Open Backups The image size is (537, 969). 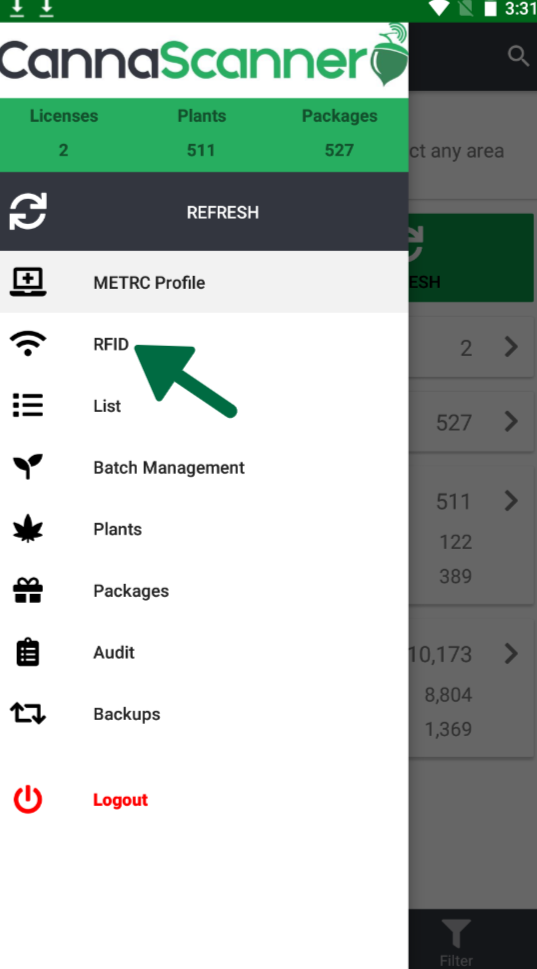coord(204,714)
